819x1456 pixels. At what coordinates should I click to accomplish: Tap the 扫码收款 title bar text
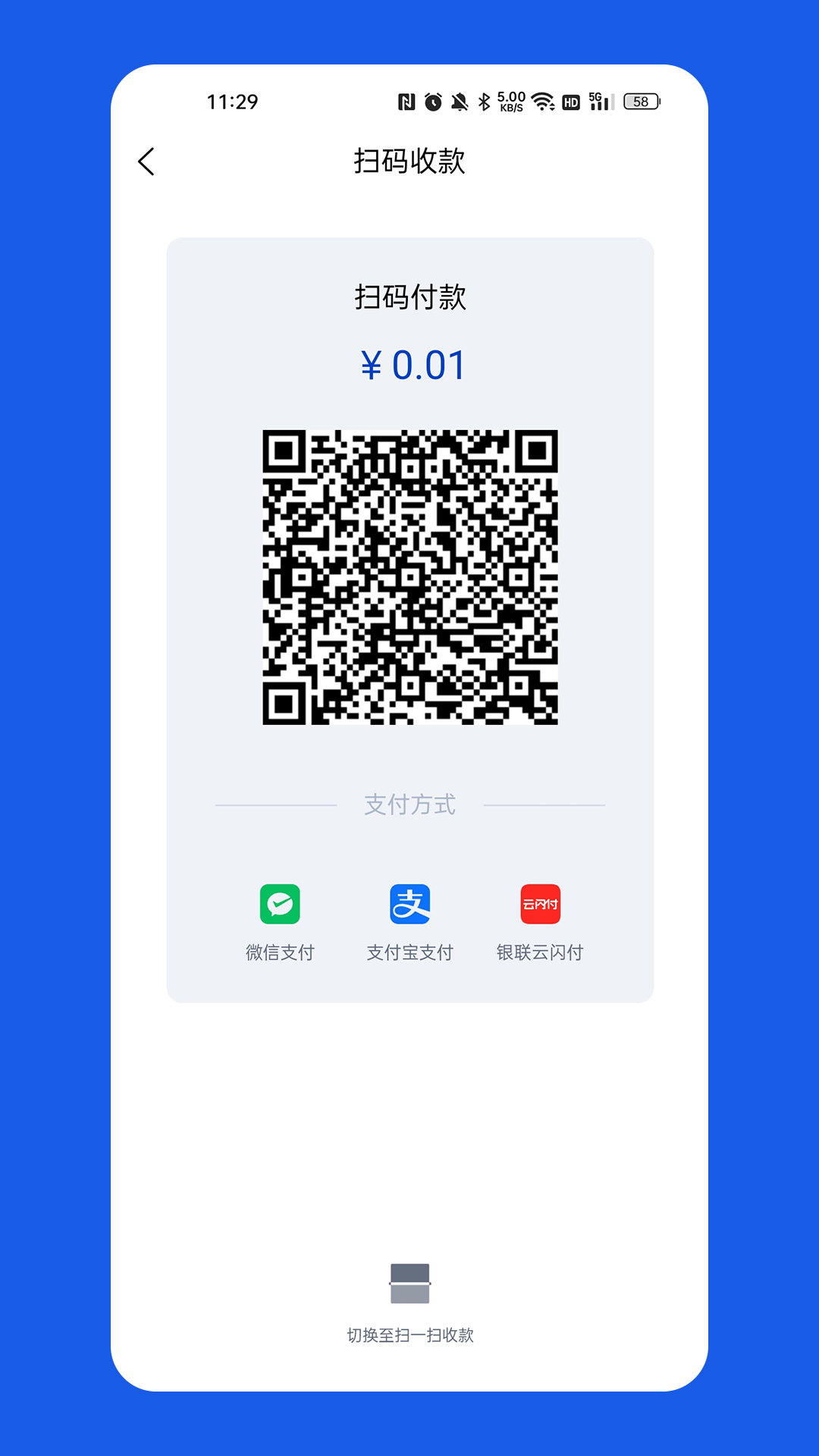click(409, 162)
